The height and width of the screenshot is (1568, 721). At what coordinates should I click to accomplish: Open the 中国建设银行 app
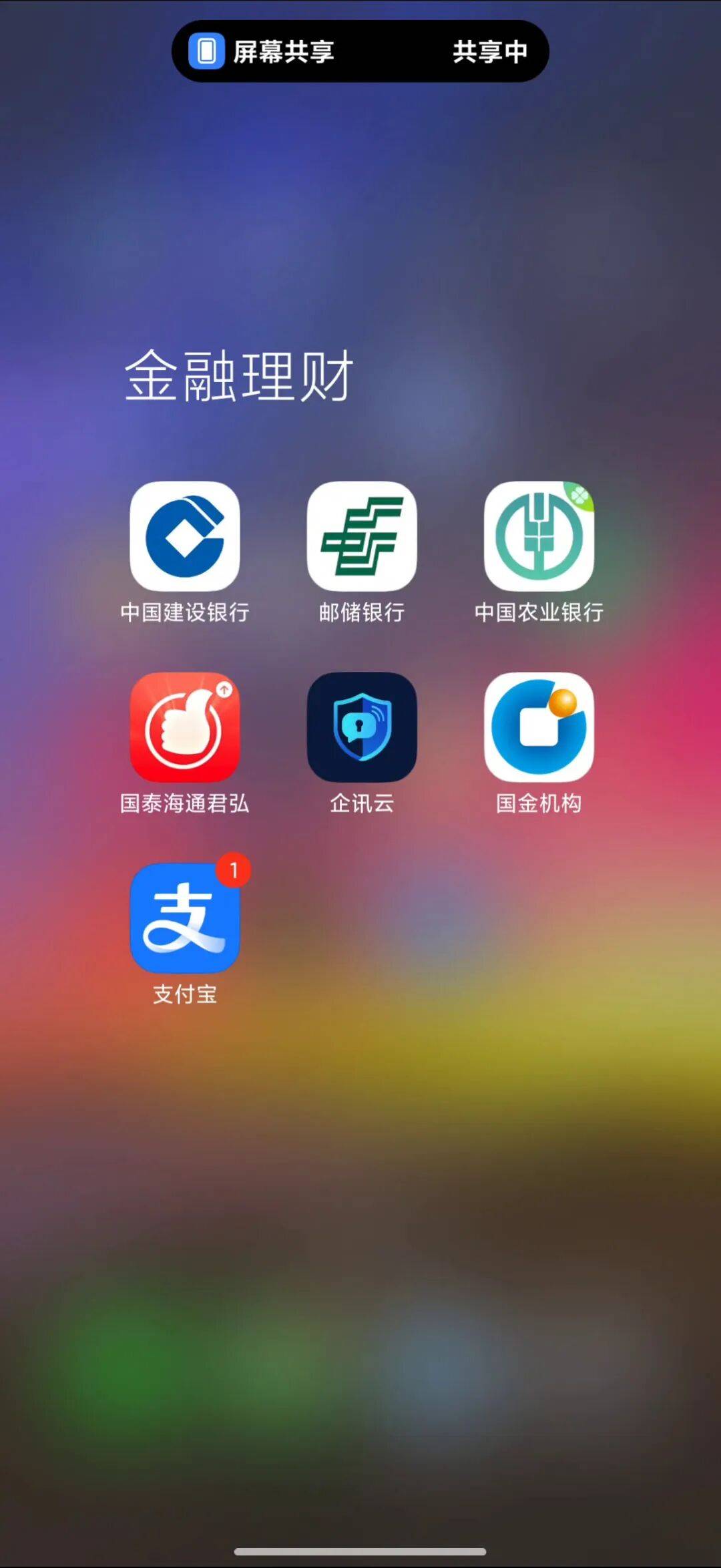pyautogui.click(x=185, y=536)
